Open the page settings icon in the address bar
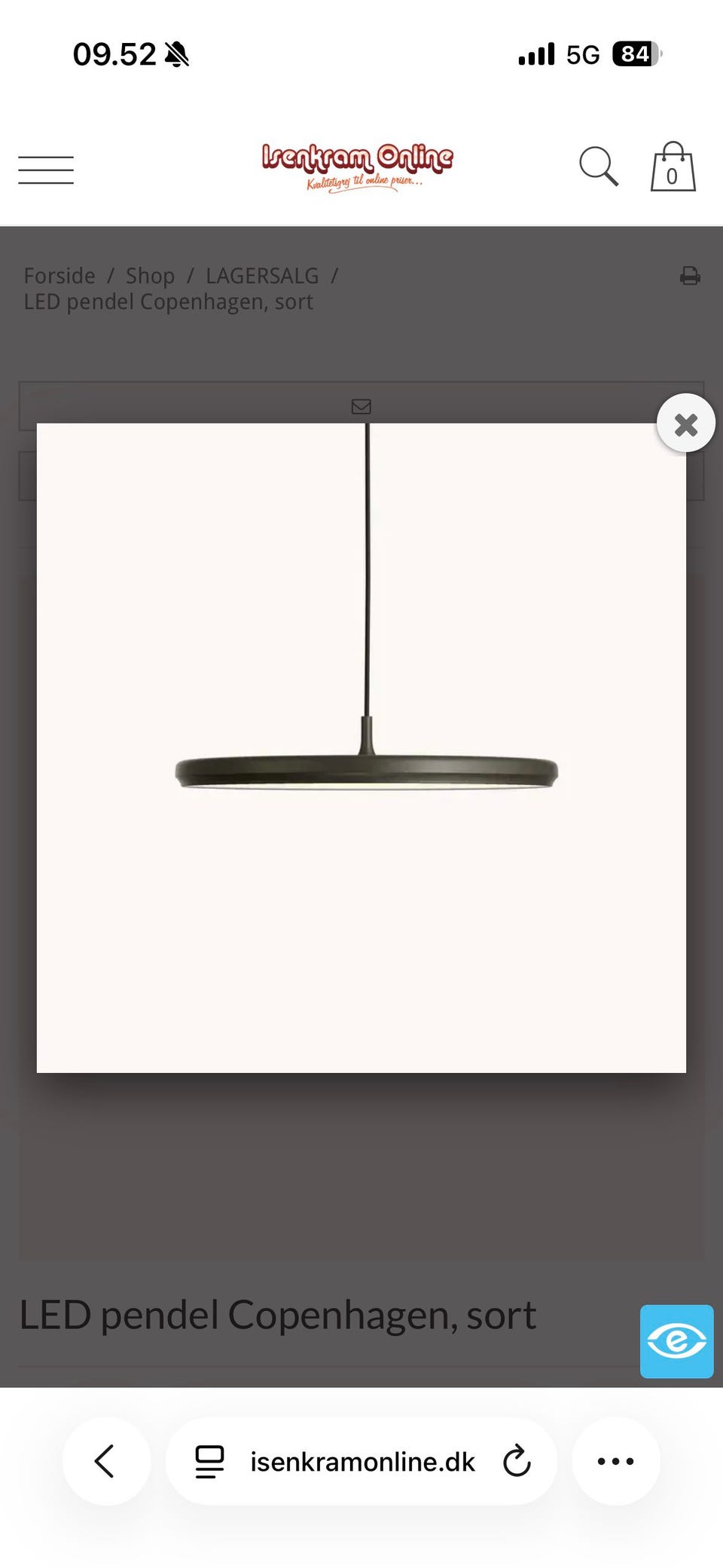The height and width of the screenshot is (1568, 723). (209, 1461)
